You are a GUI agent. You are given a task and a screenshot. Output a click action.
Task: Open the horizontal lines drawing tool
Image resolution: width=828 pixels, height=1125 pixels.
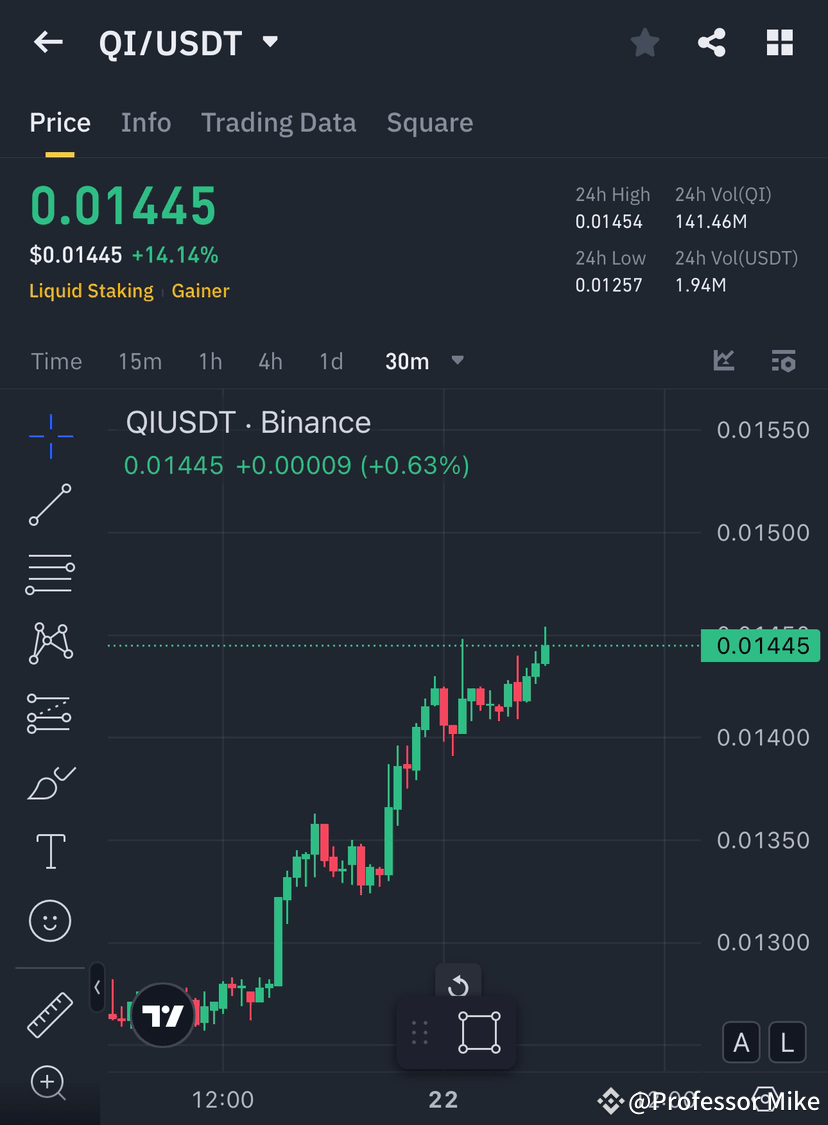[x=50, y=574]
